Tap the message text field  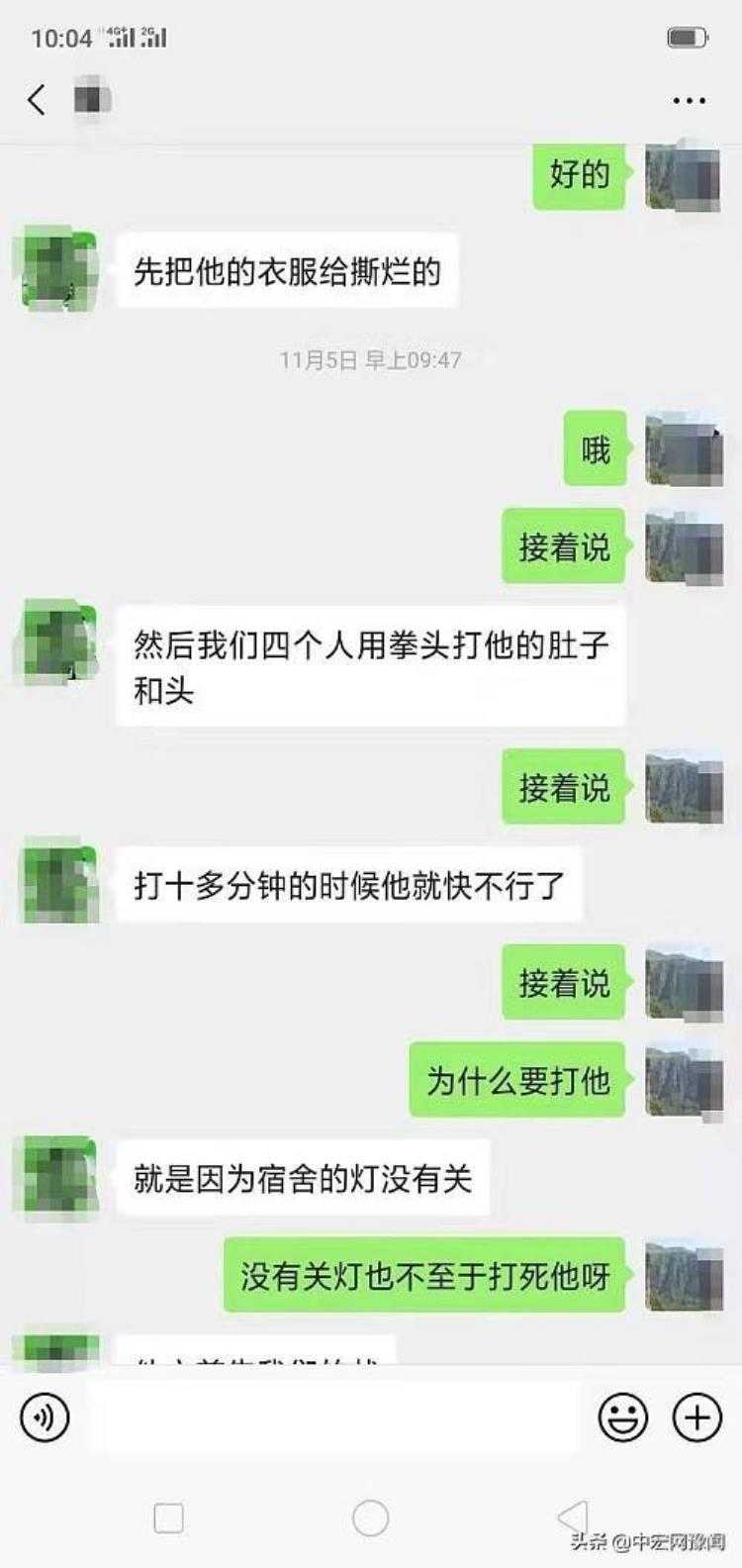336,1418
